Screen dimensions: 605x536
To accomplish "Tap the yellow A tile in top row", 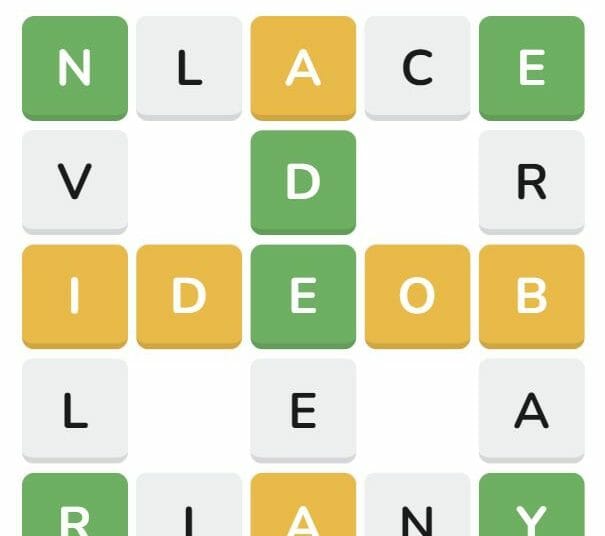I will pyautogui.click(x=303, y=67).
